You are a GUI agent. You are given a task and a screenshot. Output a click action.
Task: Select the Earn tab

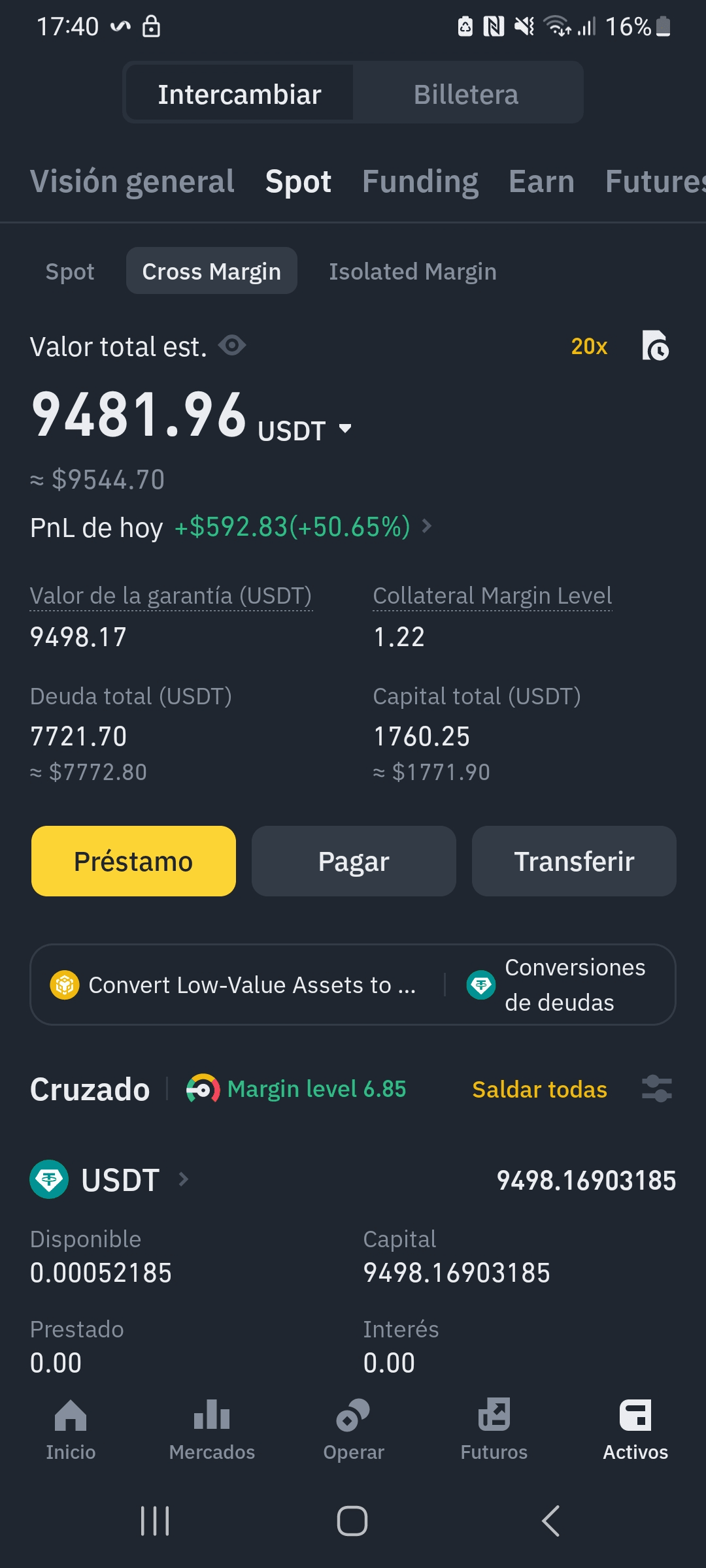(x=541, y=182)
